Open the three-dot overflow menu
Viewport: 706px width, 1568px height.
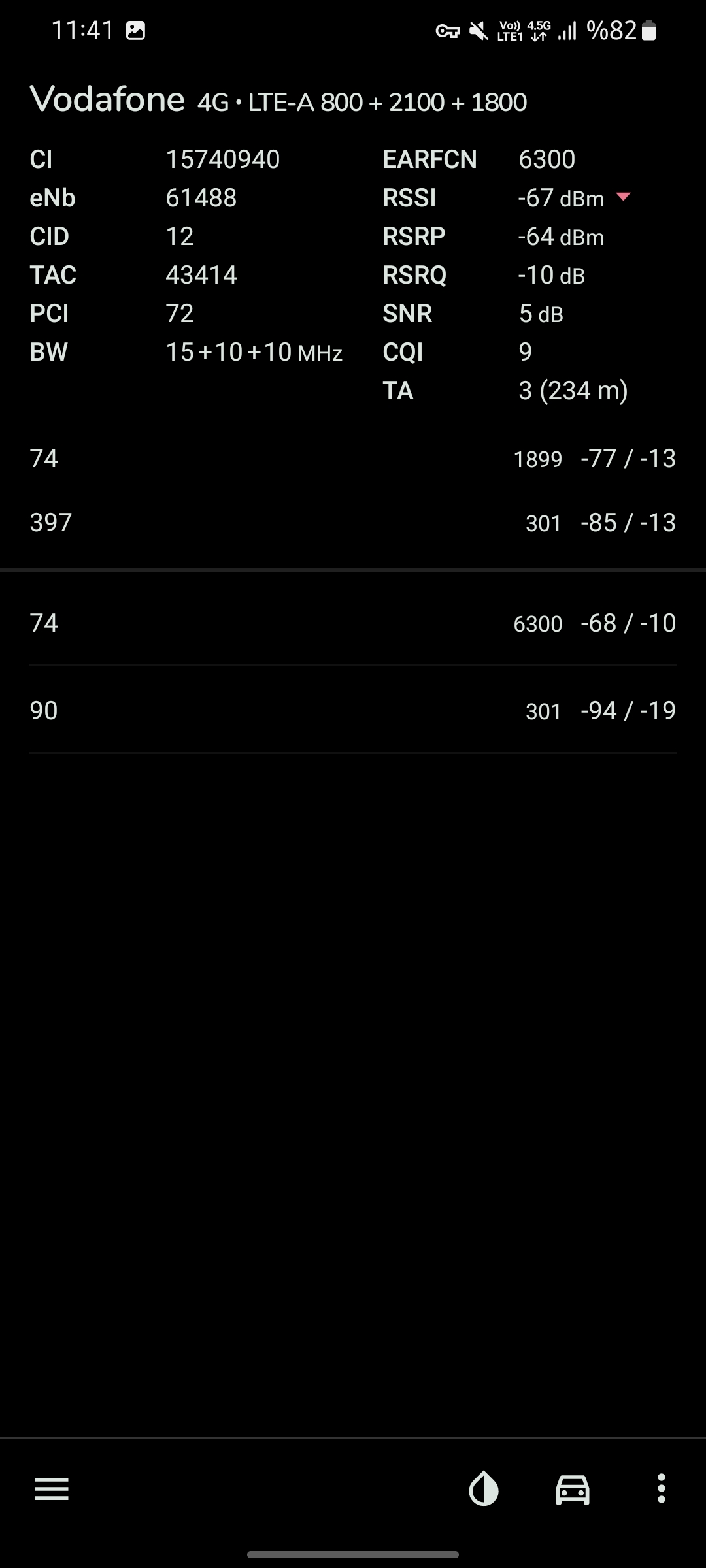662,1489
